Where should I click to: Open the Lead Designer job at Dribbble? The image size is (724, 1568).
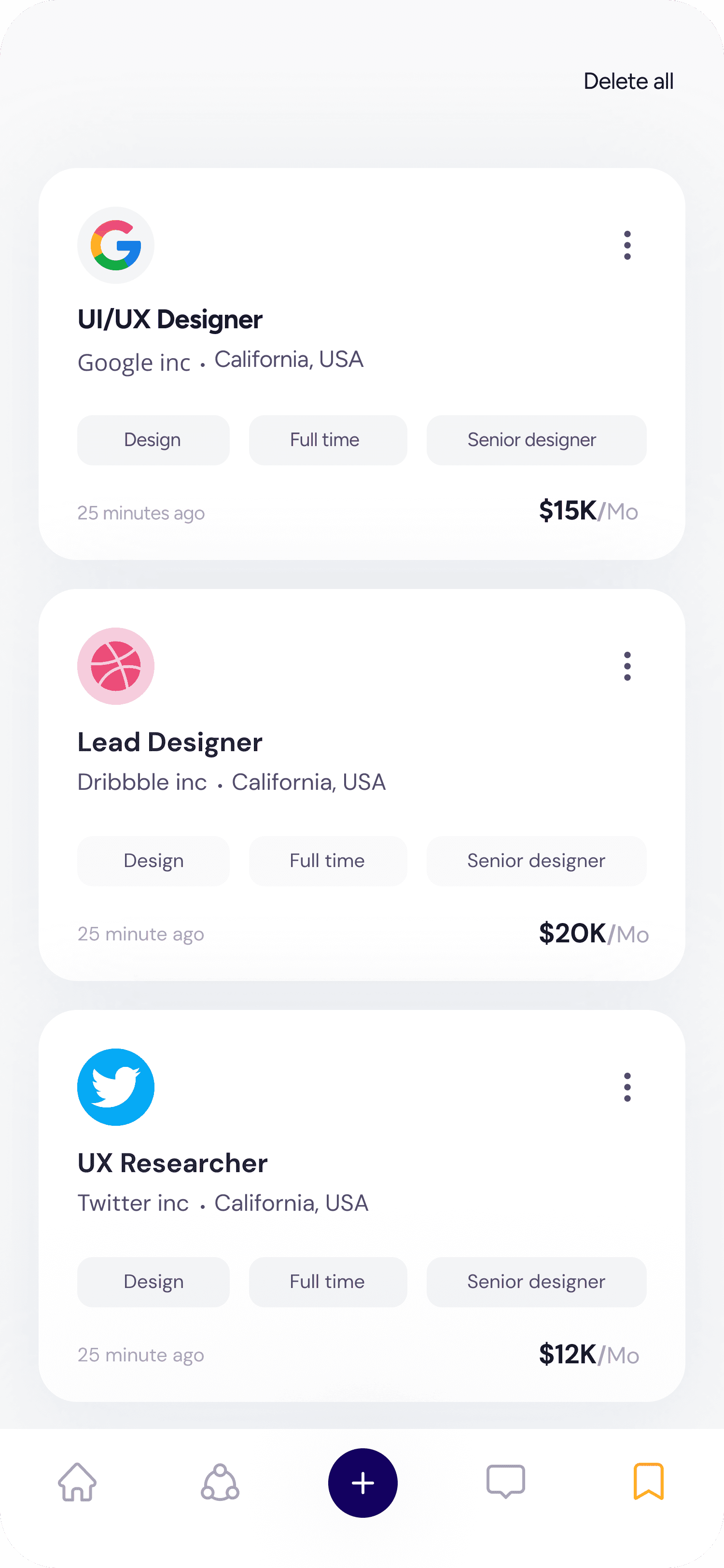coord(362,784)
